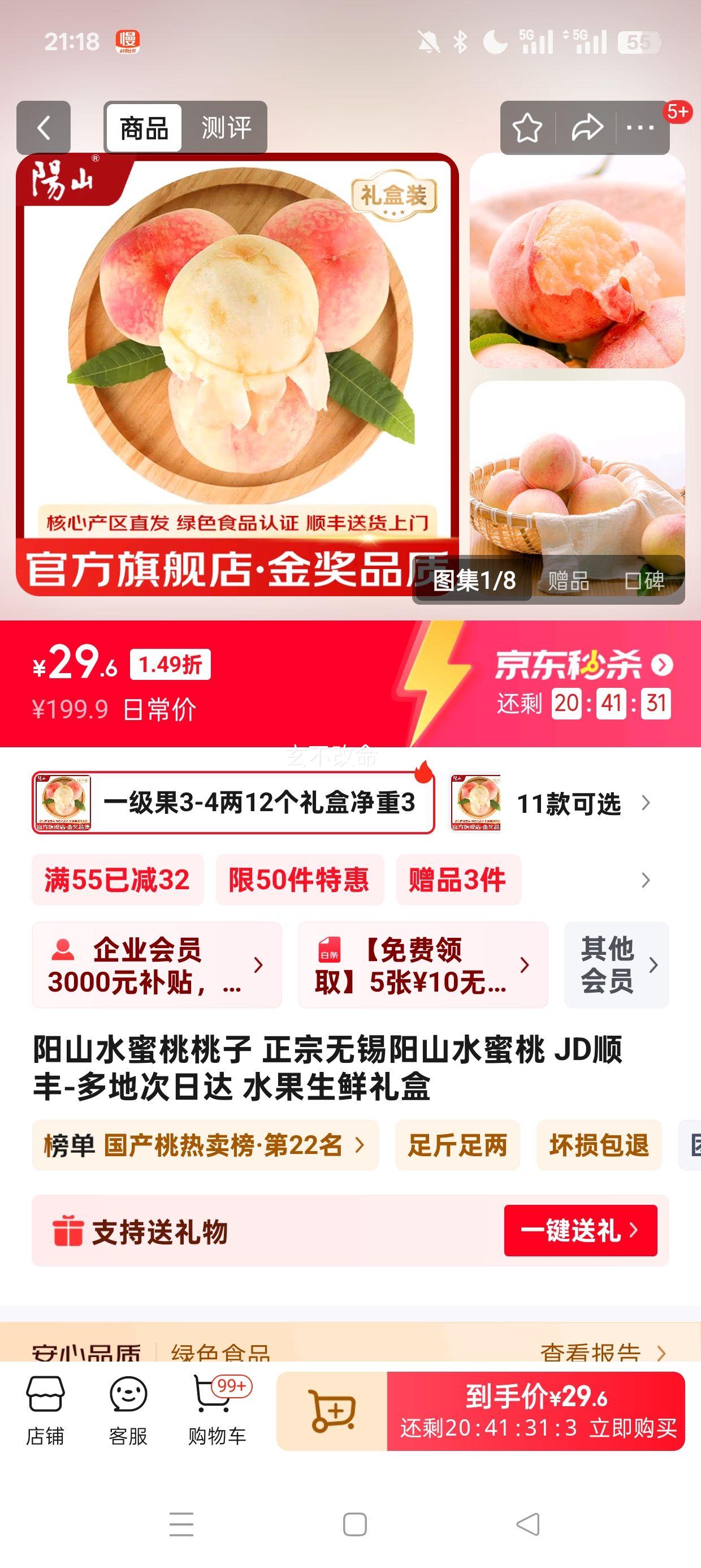Open the 满55已减32 promotion details
The height and width of the screenshot is (1568, 701).
[x=118, y=880]
